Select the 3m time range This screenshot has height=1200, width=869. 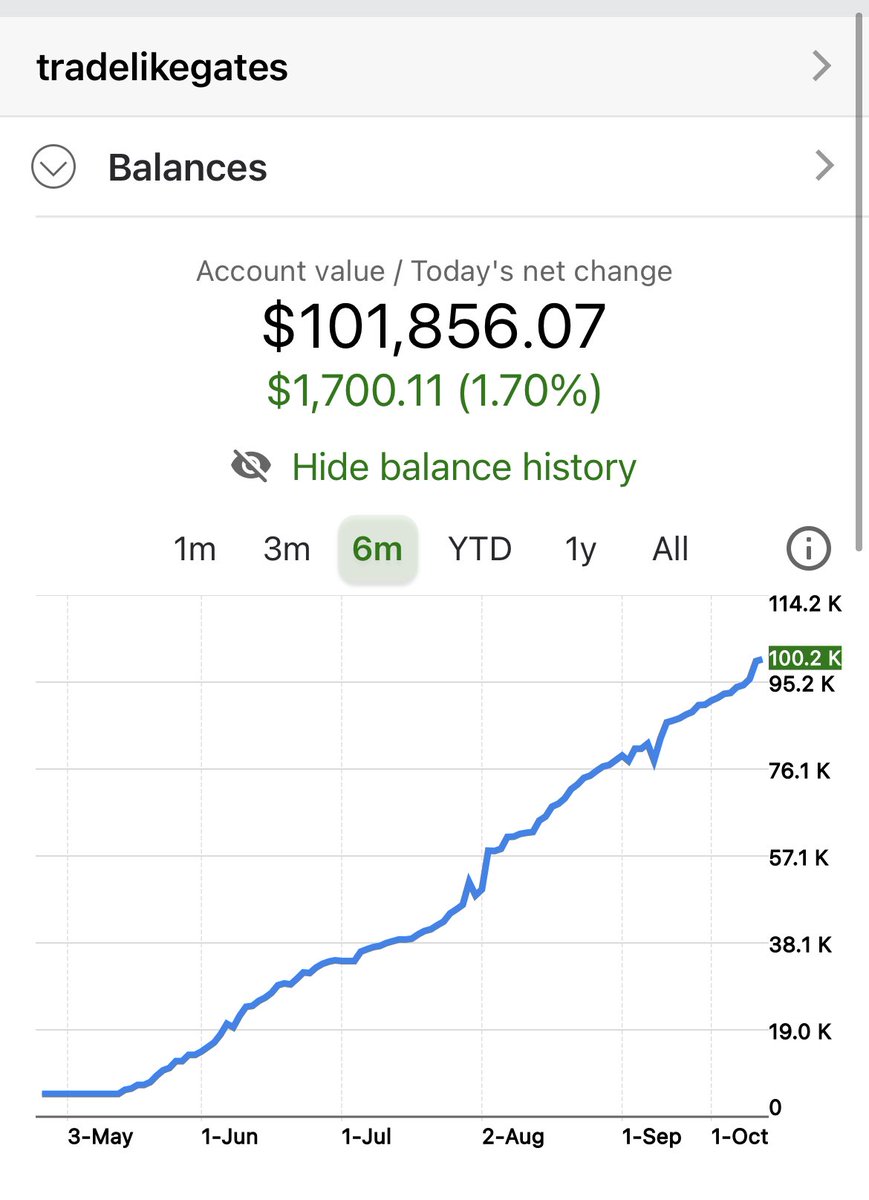(x=286, y=549)
